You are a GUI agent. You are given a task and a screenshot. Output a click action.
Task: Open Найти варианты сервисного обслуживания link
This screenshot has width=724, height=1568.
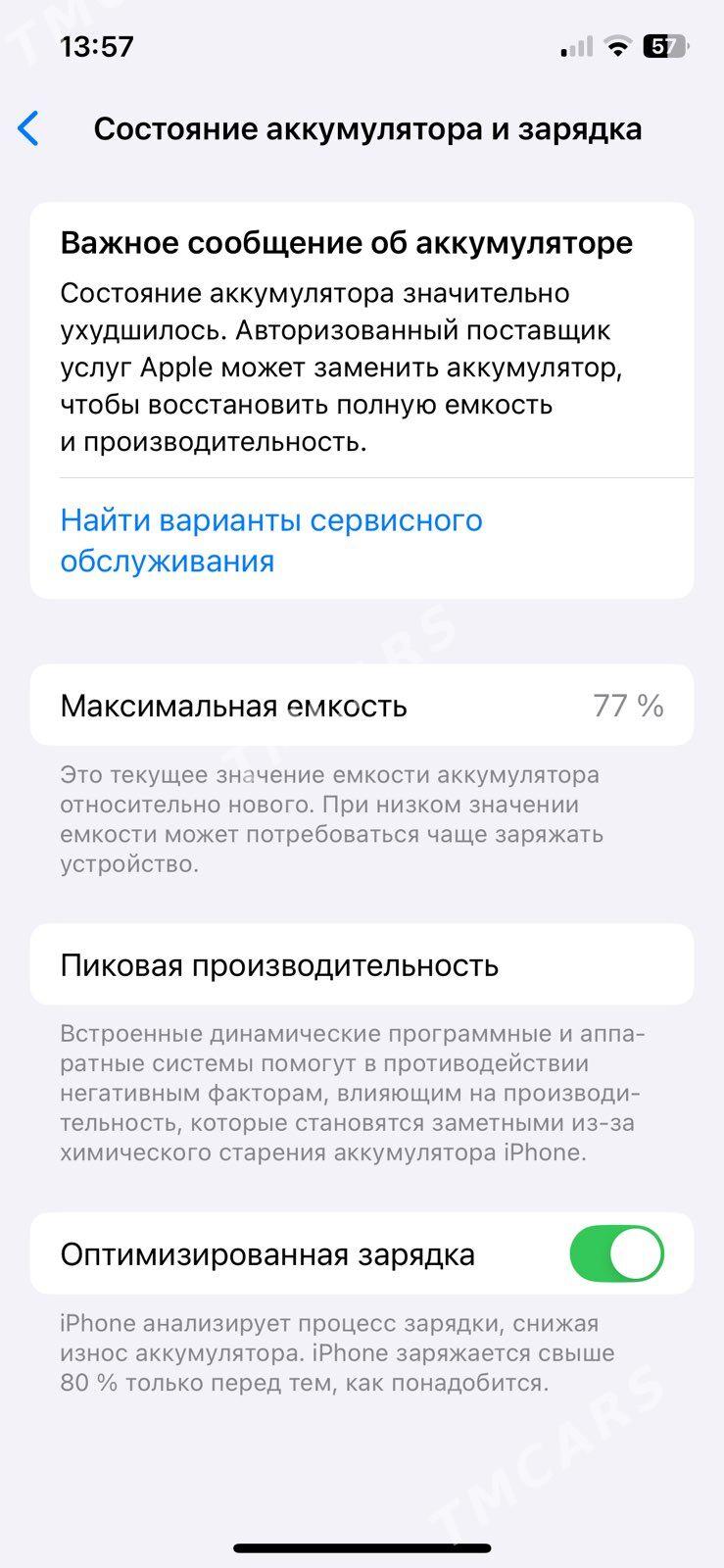point(271,540)
